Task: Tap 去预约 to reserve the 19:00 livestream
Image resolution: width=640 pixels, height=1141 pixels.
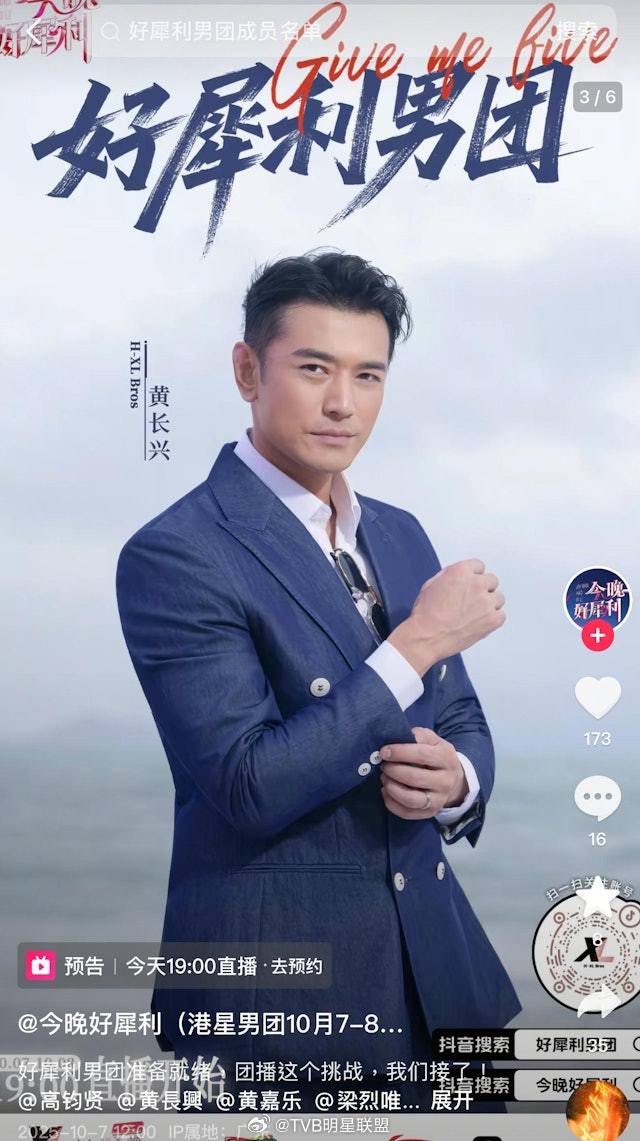Action: coord(296,966)
